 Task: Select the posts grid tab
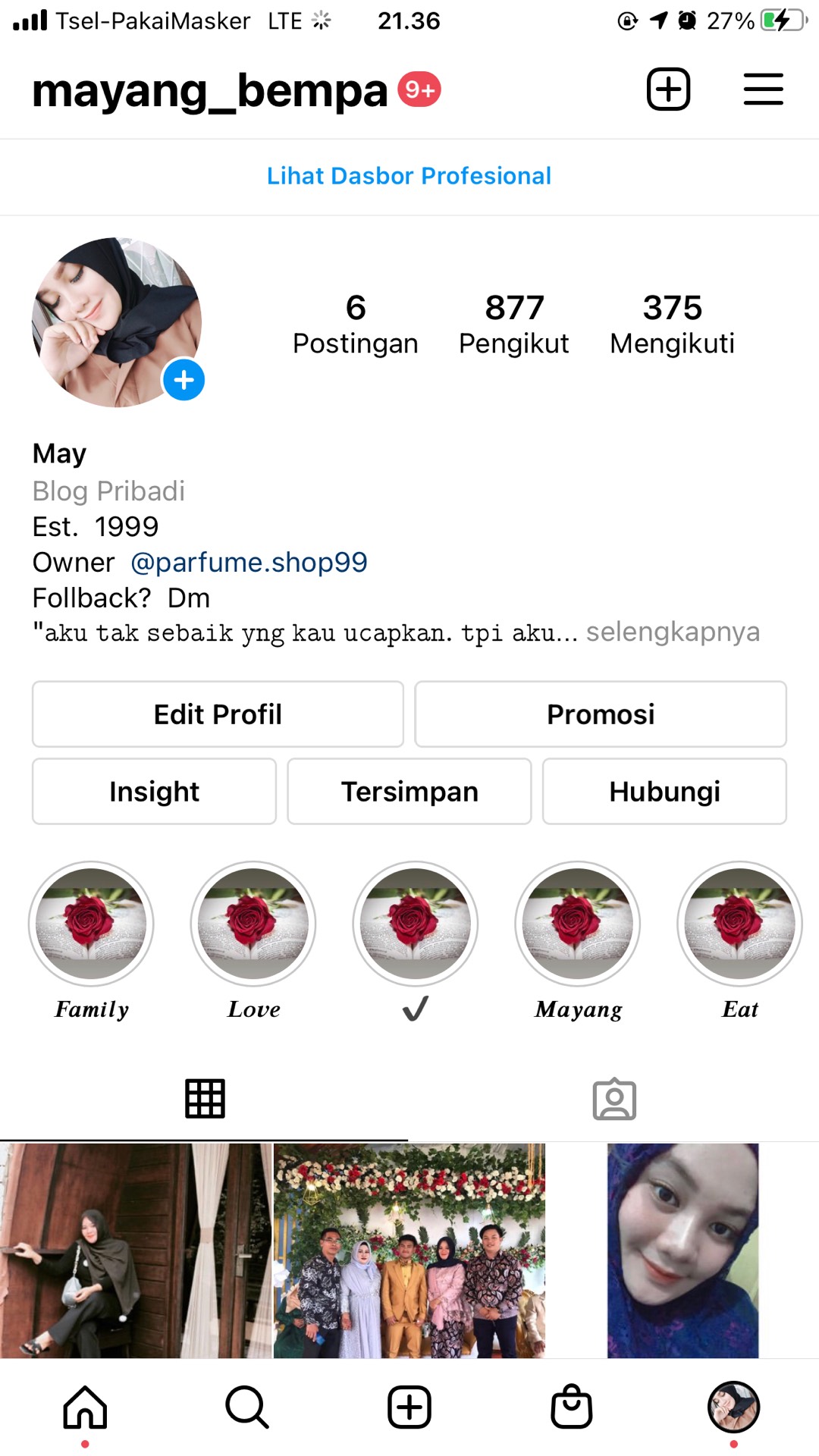[x=204, y=1099]
